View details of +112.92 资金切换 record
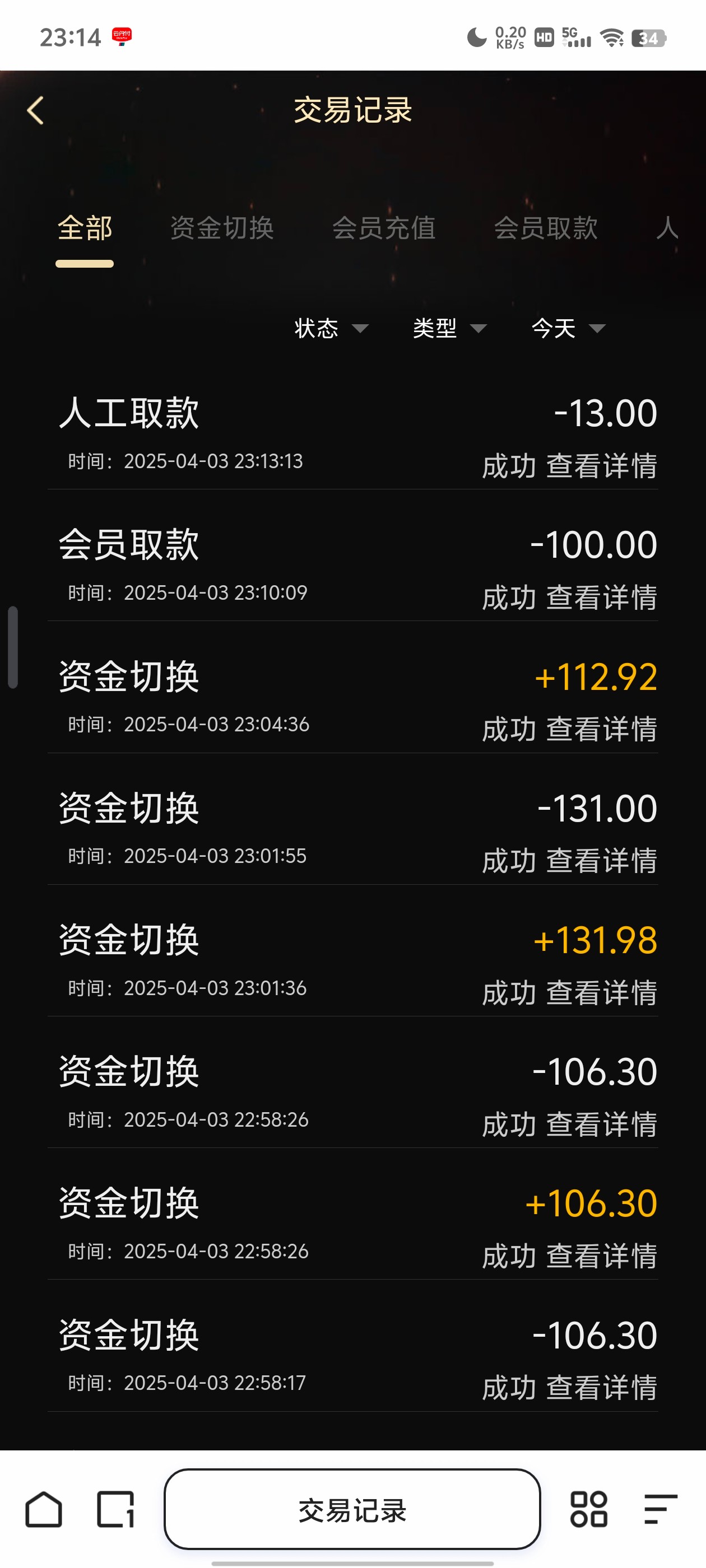Screen dimensions: 706x1568 click(601, 729)
